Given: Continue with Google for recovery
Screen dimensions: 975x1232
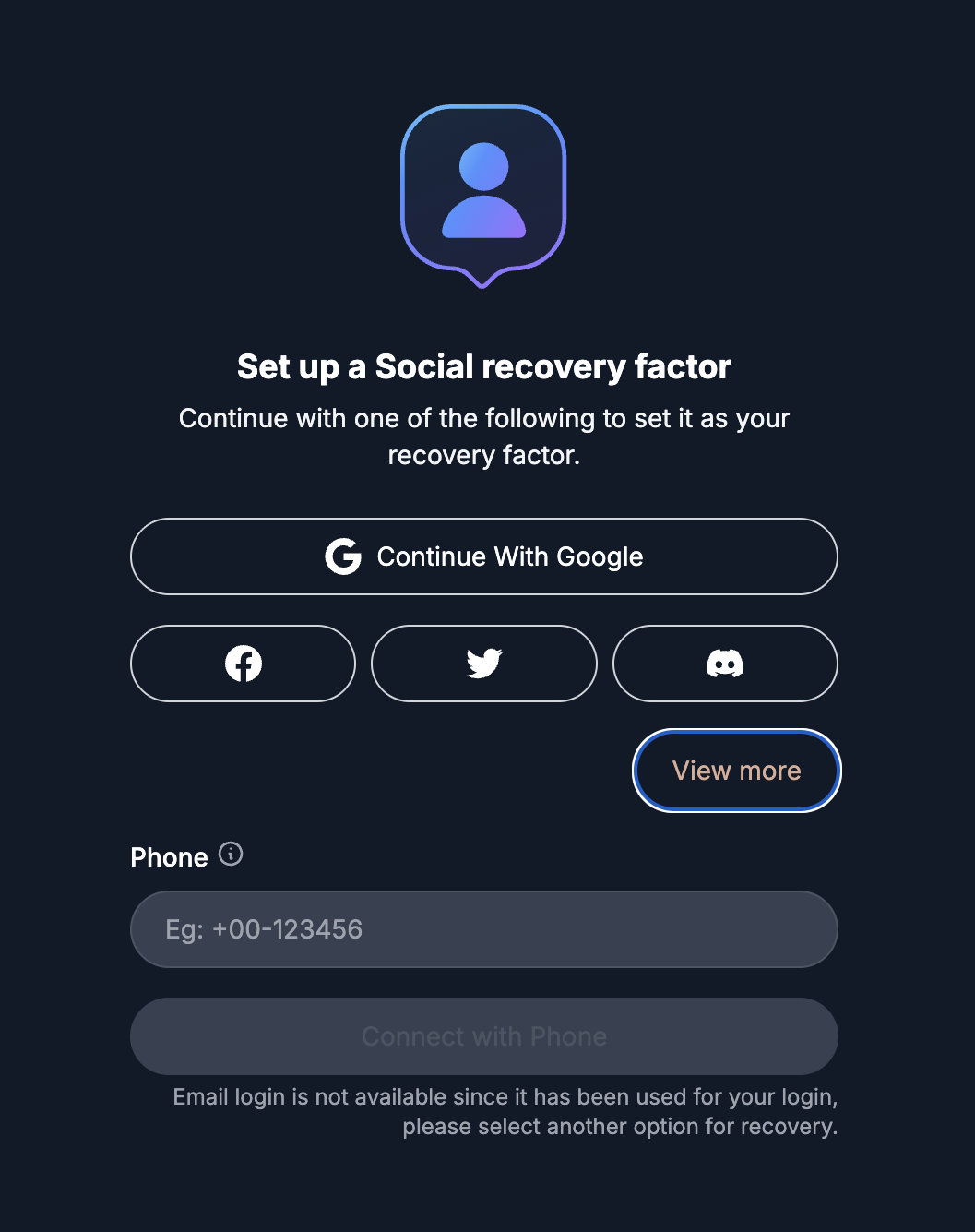Looking at the screenshot, I should pos(483,556).
